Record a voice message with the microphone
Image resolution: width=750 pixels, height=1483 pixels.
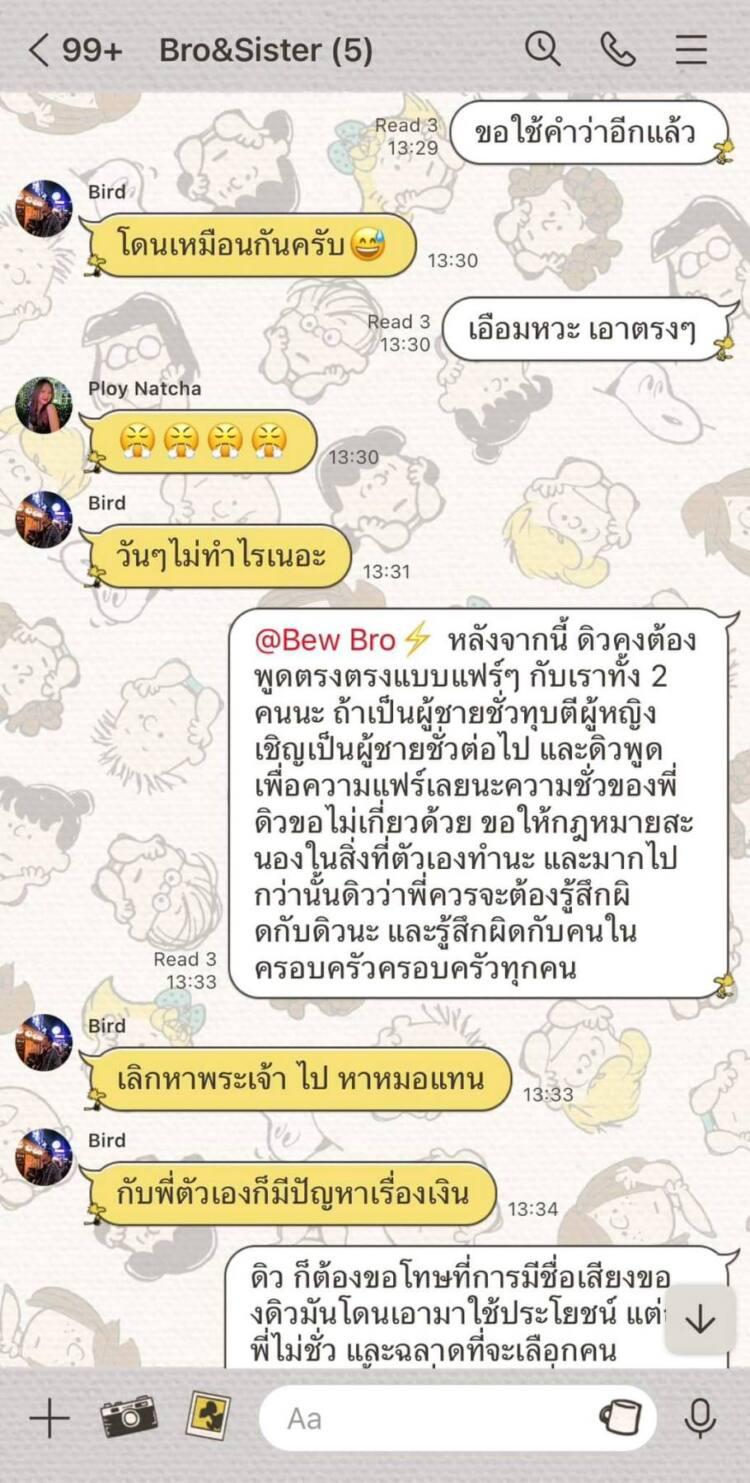[x=700, y=1418]
